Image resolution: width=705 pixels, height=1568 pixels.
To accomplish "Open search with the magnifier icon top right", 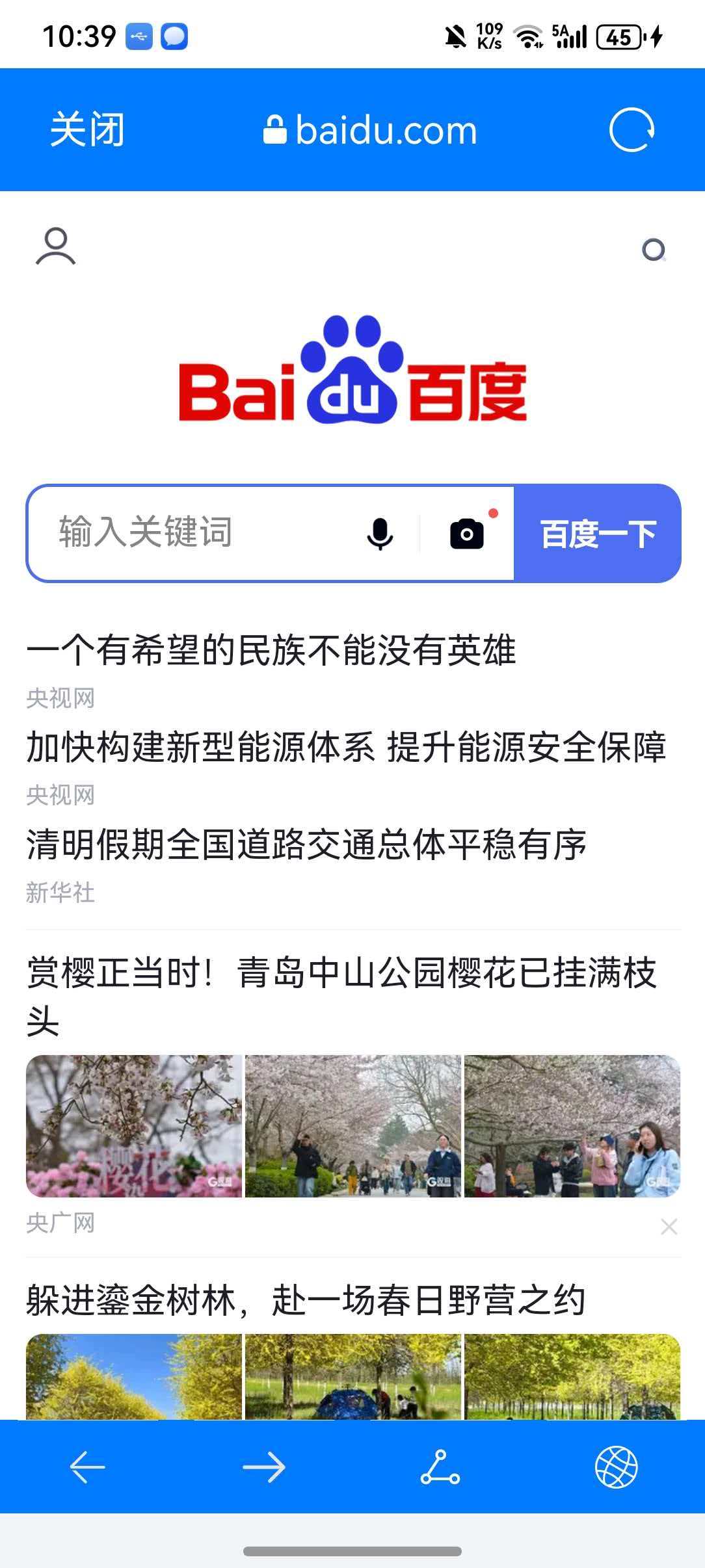I will (653, 250).
